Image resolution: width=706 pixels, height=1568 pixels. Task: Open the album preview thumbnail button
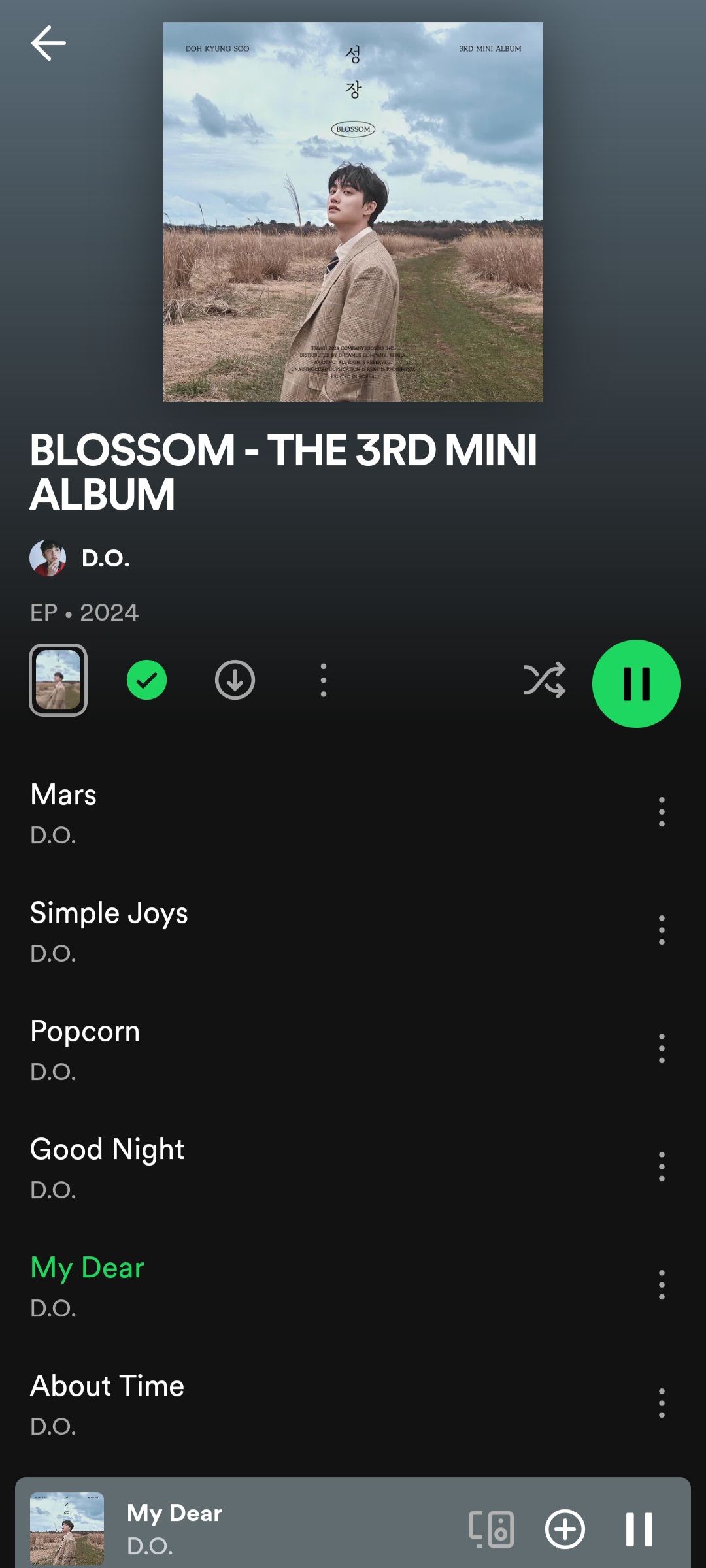click(x=58, y=680)
